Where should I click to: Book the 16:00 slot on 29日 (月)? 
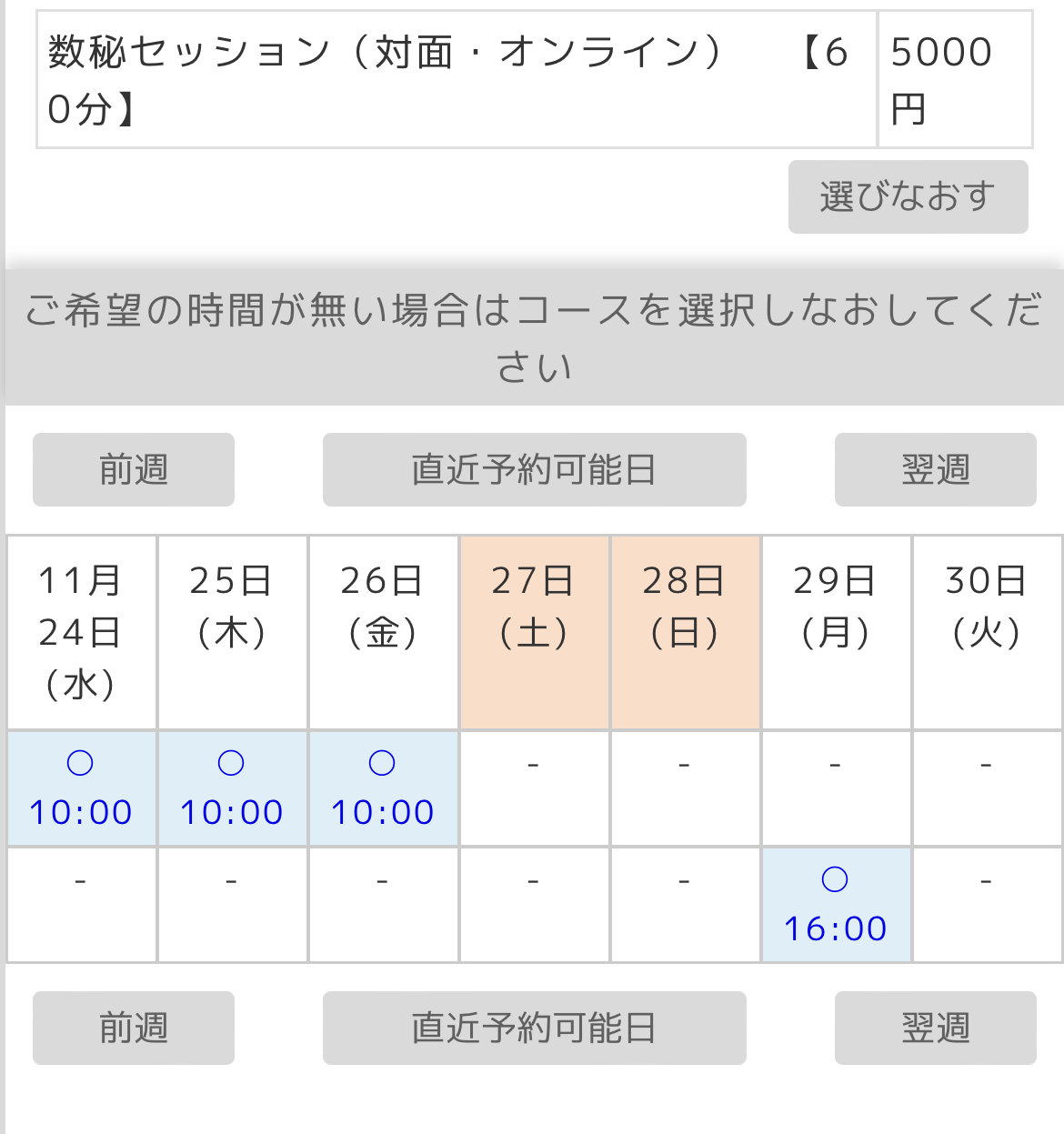836,905
